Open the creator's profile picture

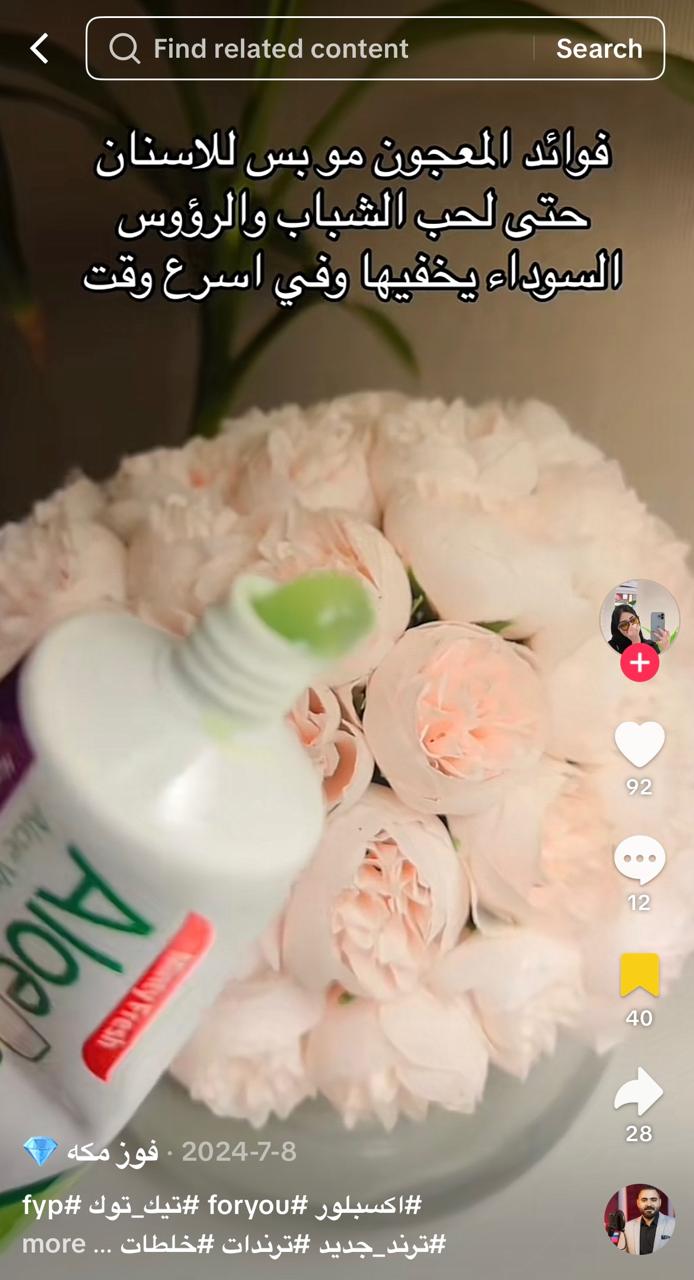pos(639,616)
